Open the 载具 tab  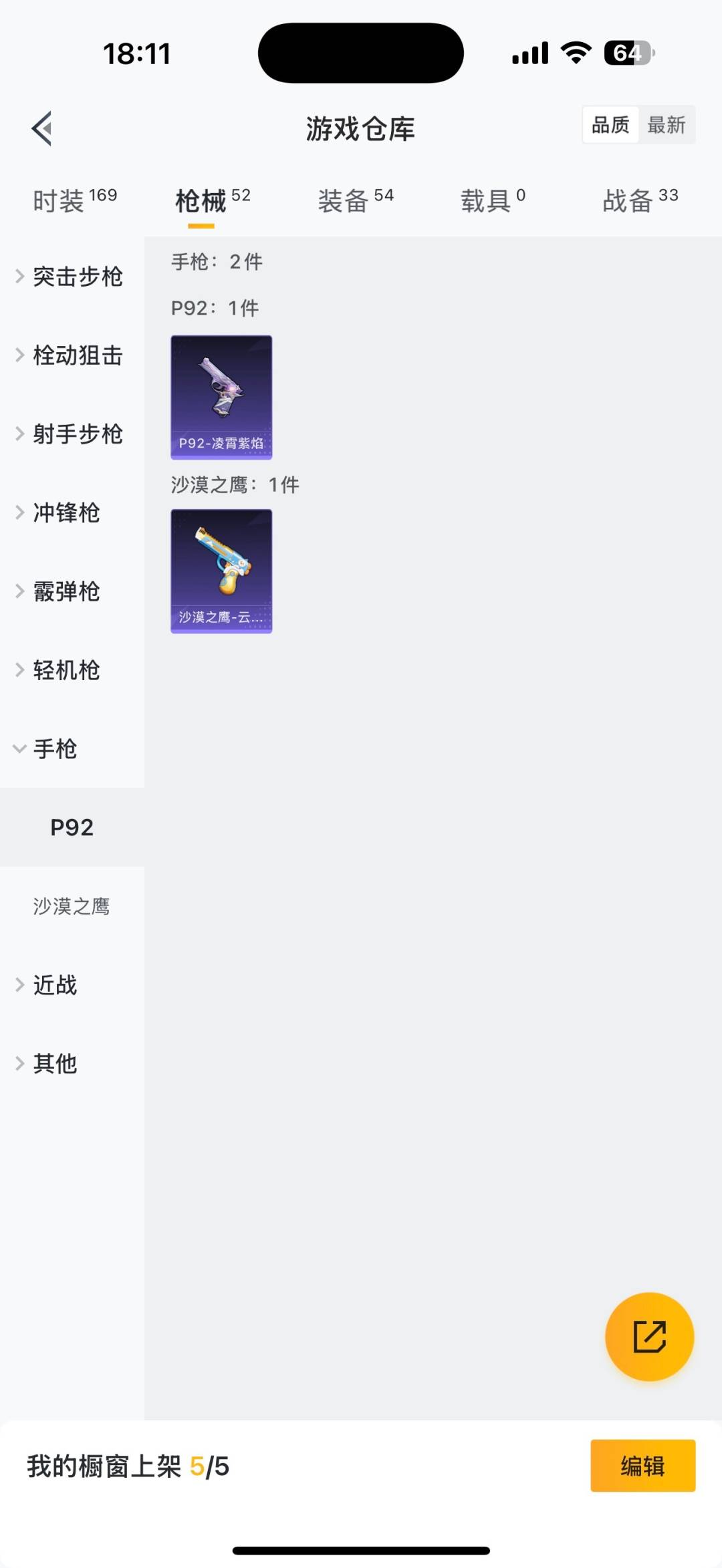coord(493,200)
